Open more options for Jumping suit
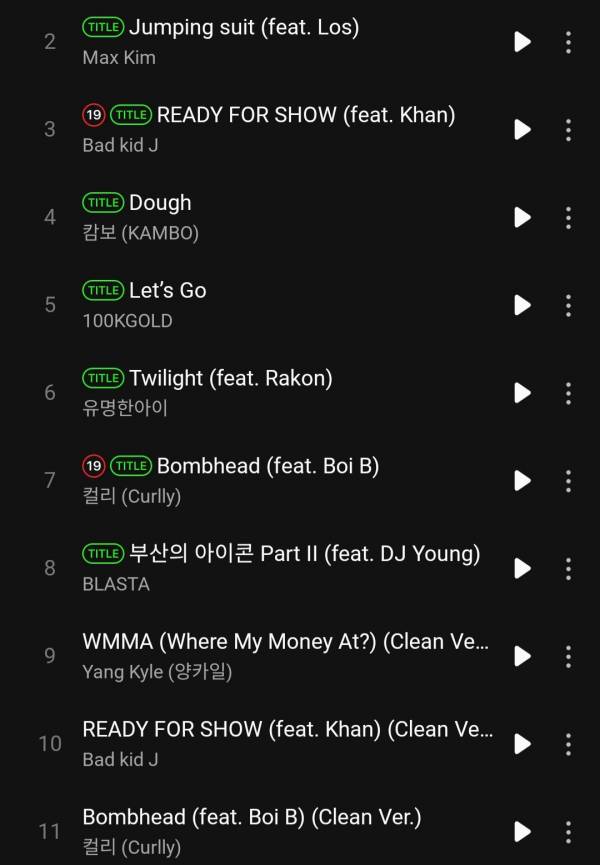 568,42
